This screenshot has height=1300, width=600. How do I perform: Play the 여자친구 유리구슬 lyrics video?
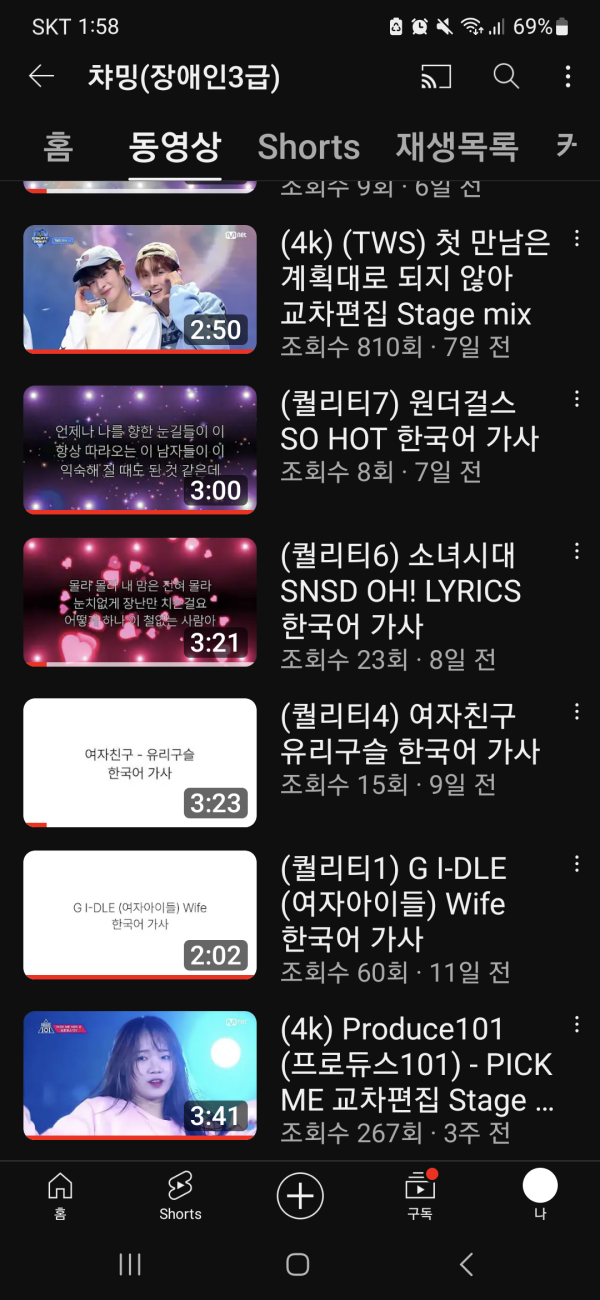140,762
